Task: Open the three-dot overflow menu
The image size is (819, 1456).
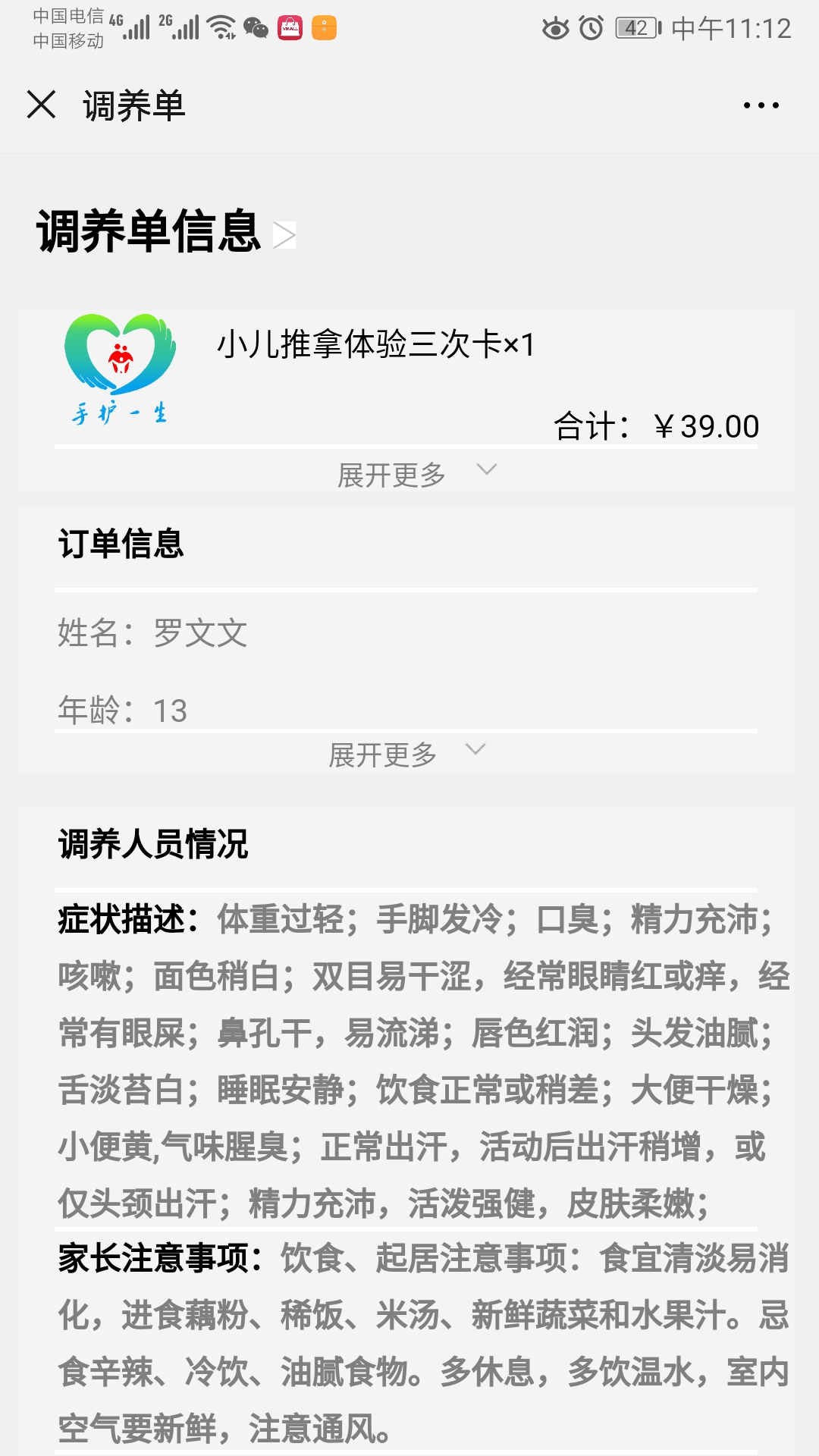Action: pos(761,105)
